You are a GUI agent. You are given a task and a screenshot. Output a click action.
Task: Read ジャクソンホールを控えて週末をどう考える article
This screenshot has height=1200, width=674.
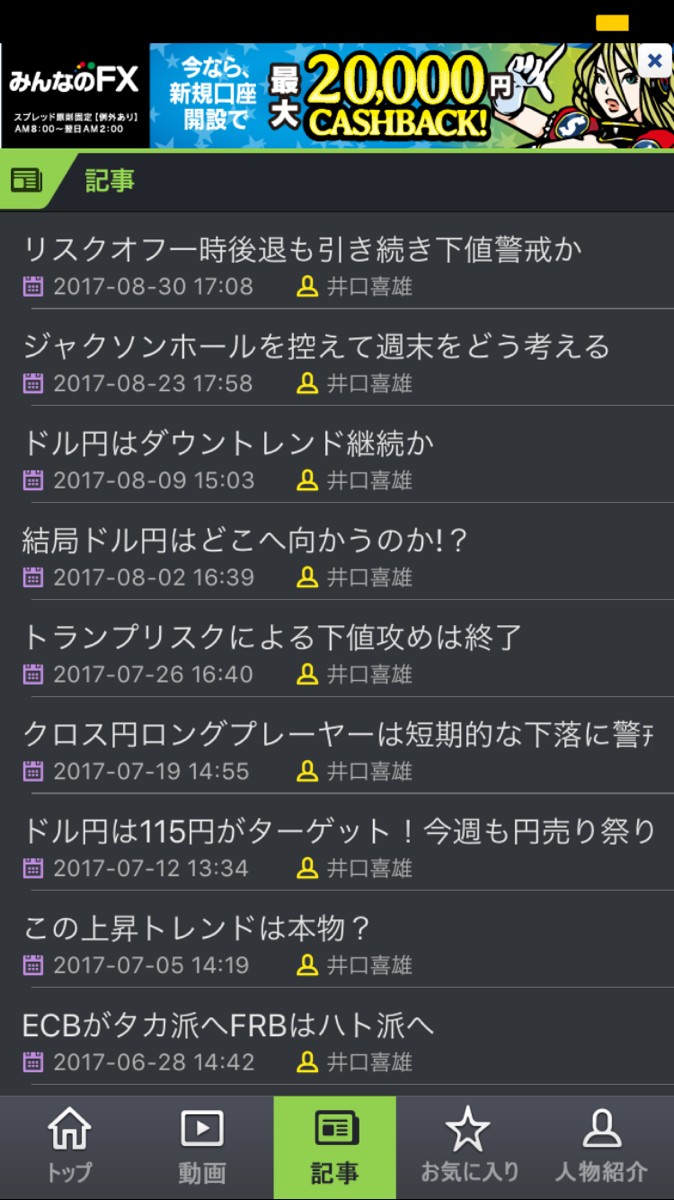click(316, 346)
